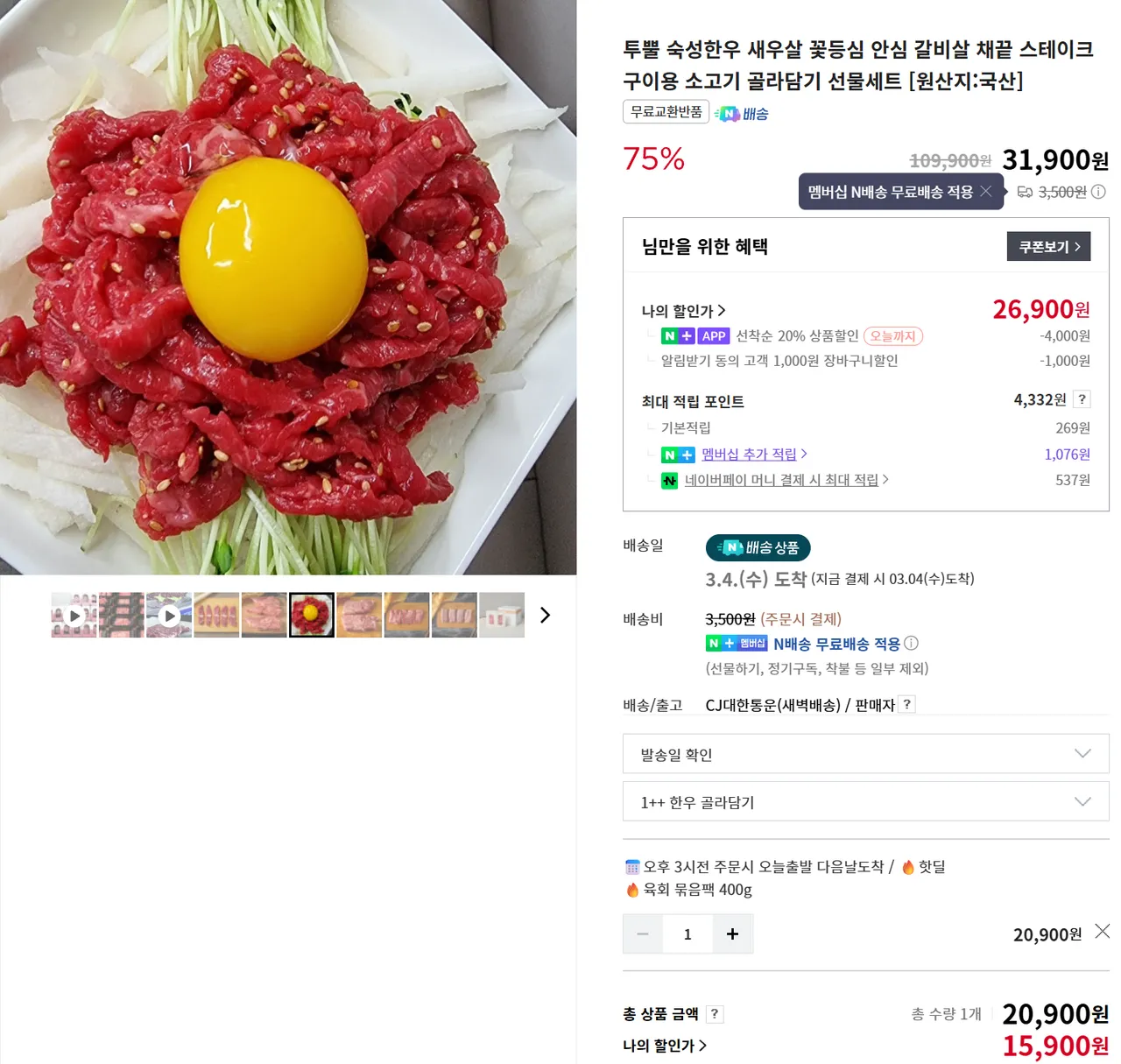
Task: Open 네이버페이 머니 결제 시 최대 적립 link
Action: (x=786, y=480)
